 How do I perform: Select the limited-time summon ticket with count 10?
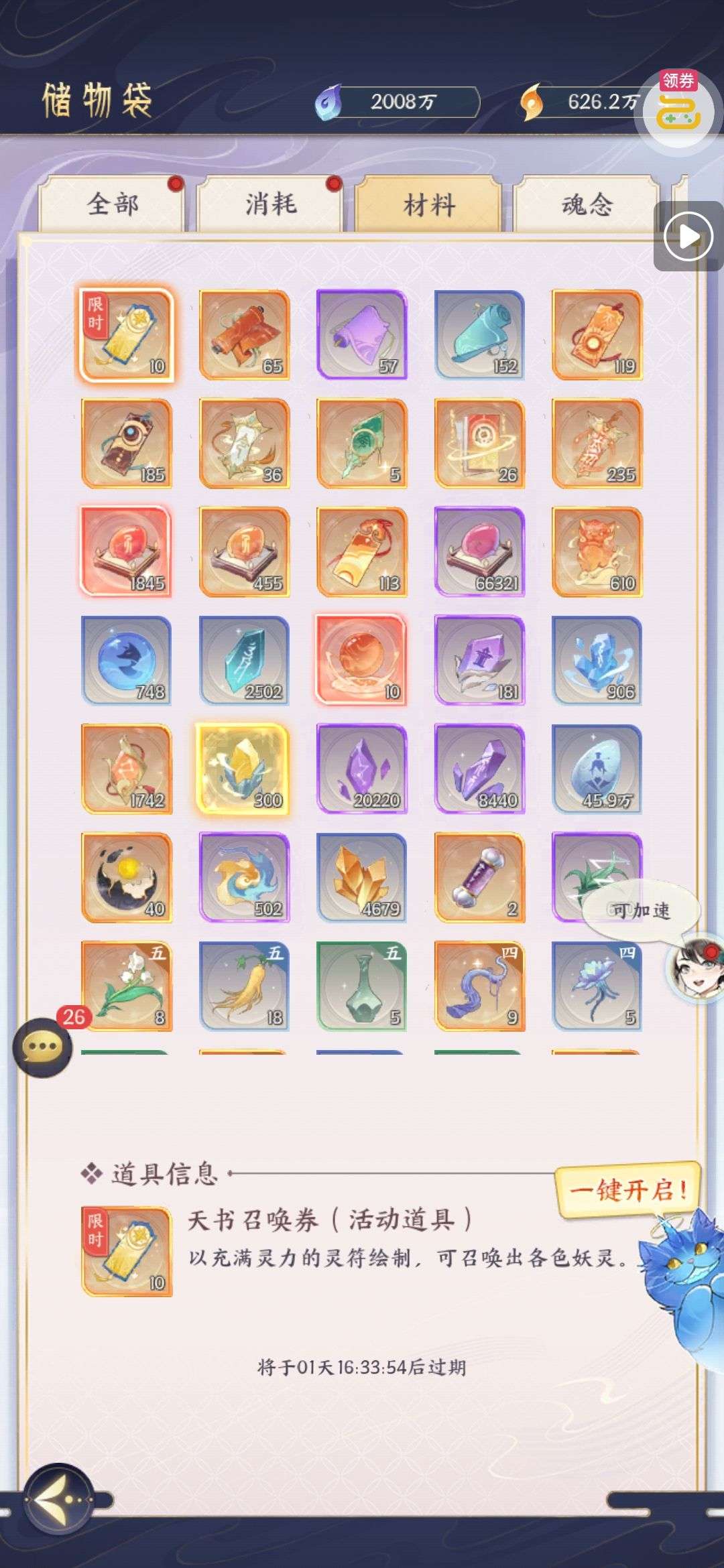pyautogui.click(x=126, y=334)
